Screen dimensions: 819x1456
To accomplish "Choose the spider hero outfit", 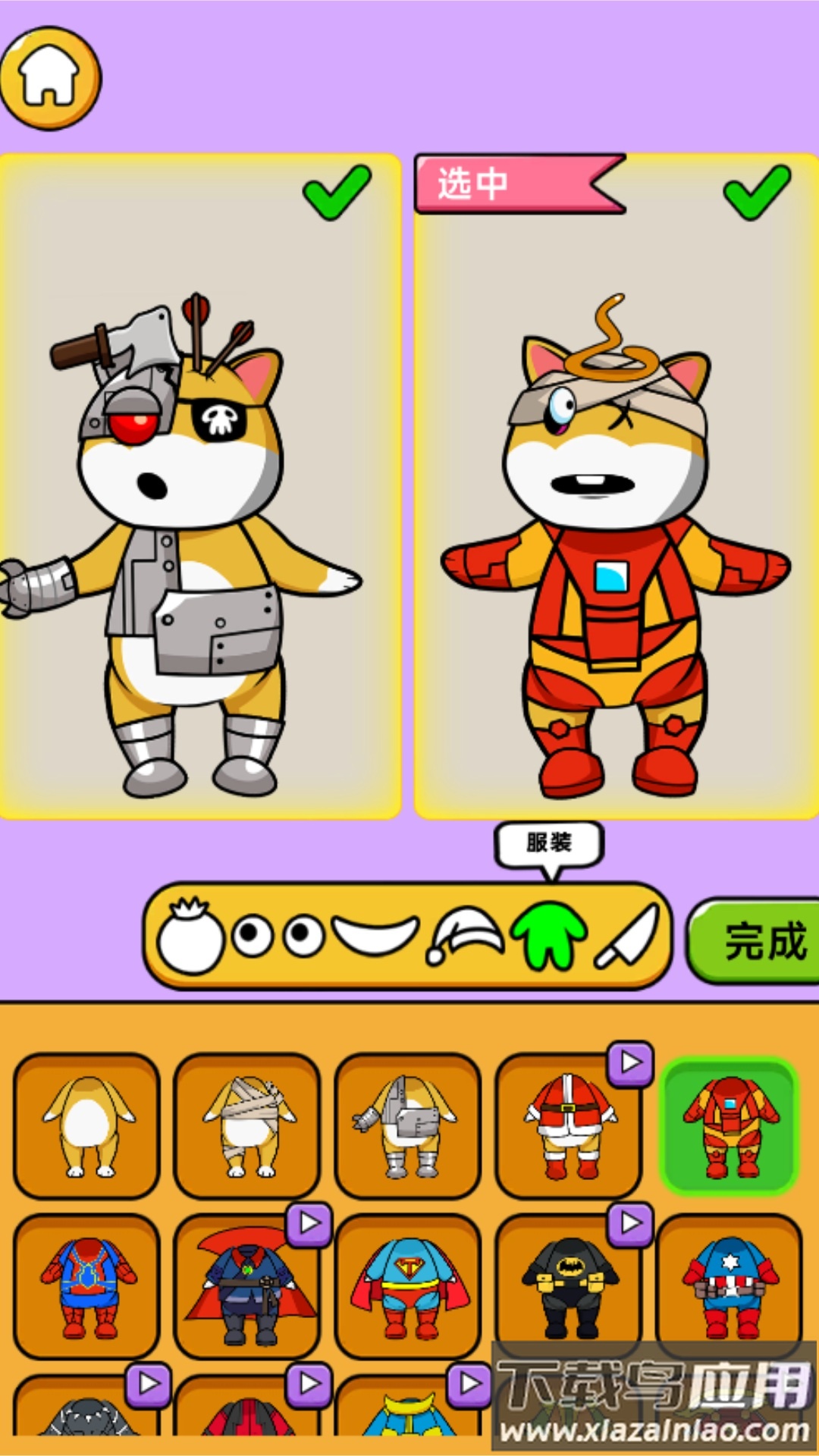I will 87,1287.
